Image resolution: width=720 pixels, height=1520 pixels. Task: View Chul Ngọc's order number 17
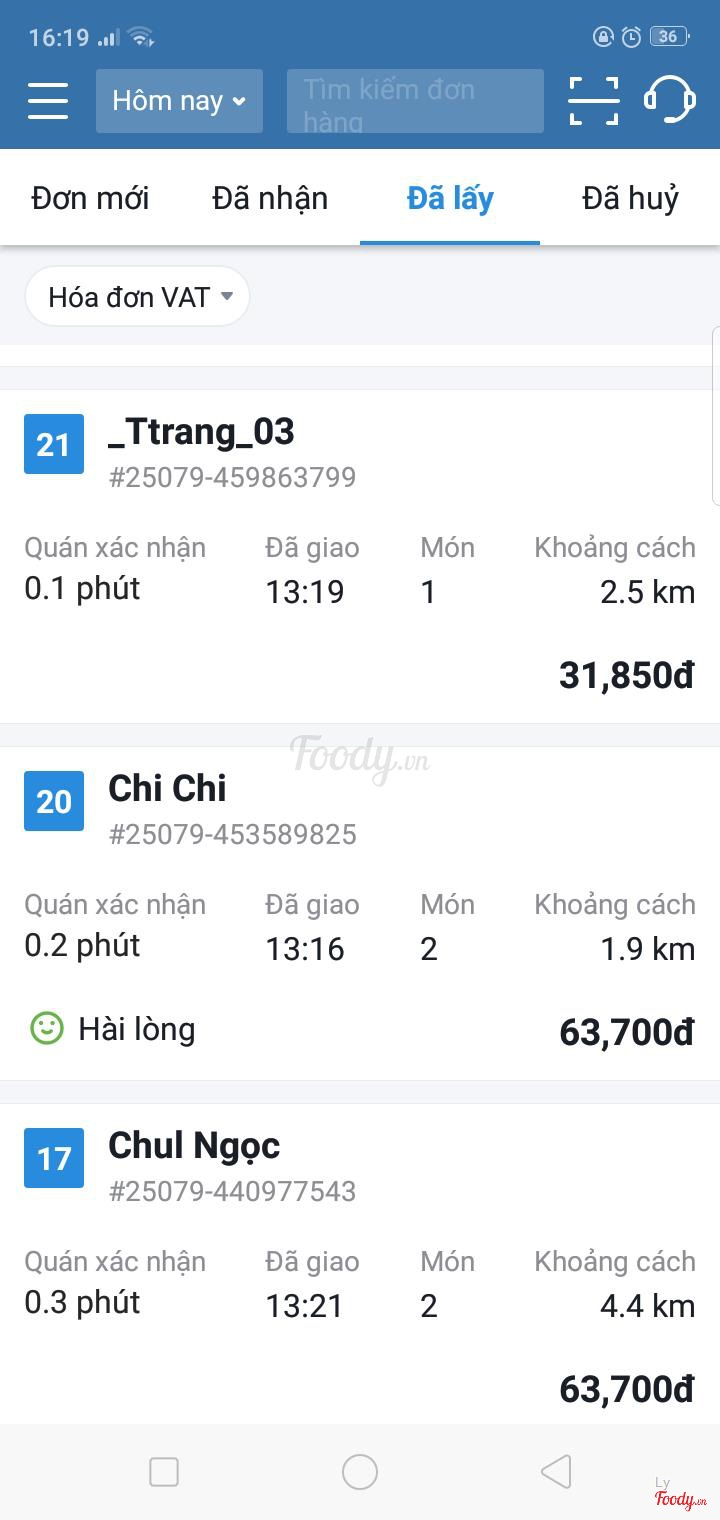tap(360, 1265)
